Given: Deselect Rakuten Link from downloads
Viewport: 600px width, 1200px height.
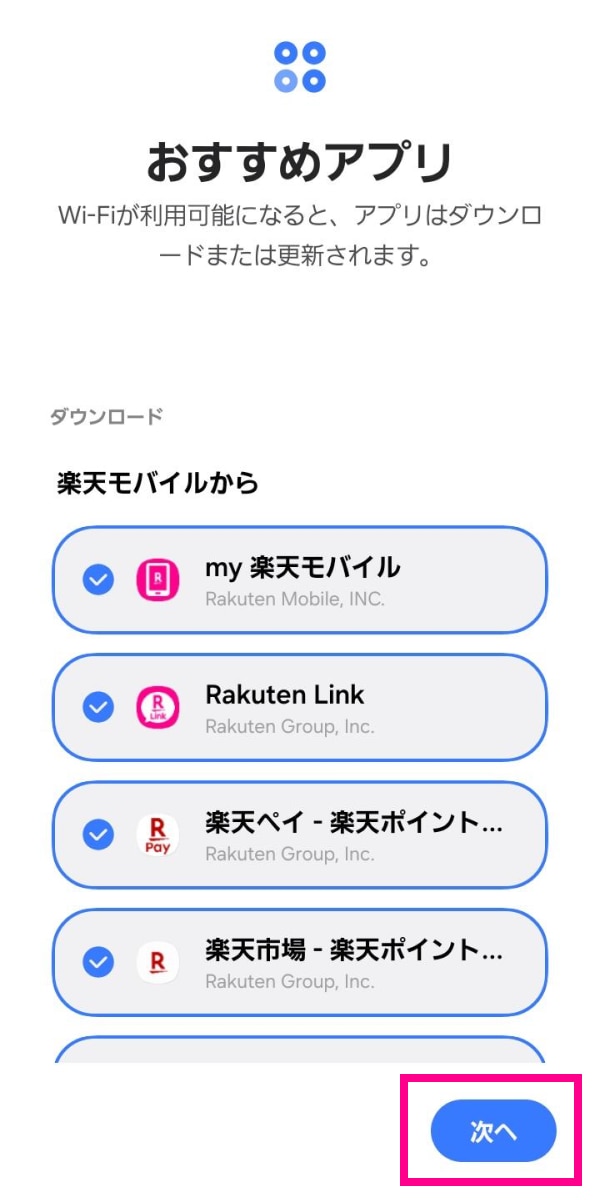Looking at the screenshot, I should 98,707.
